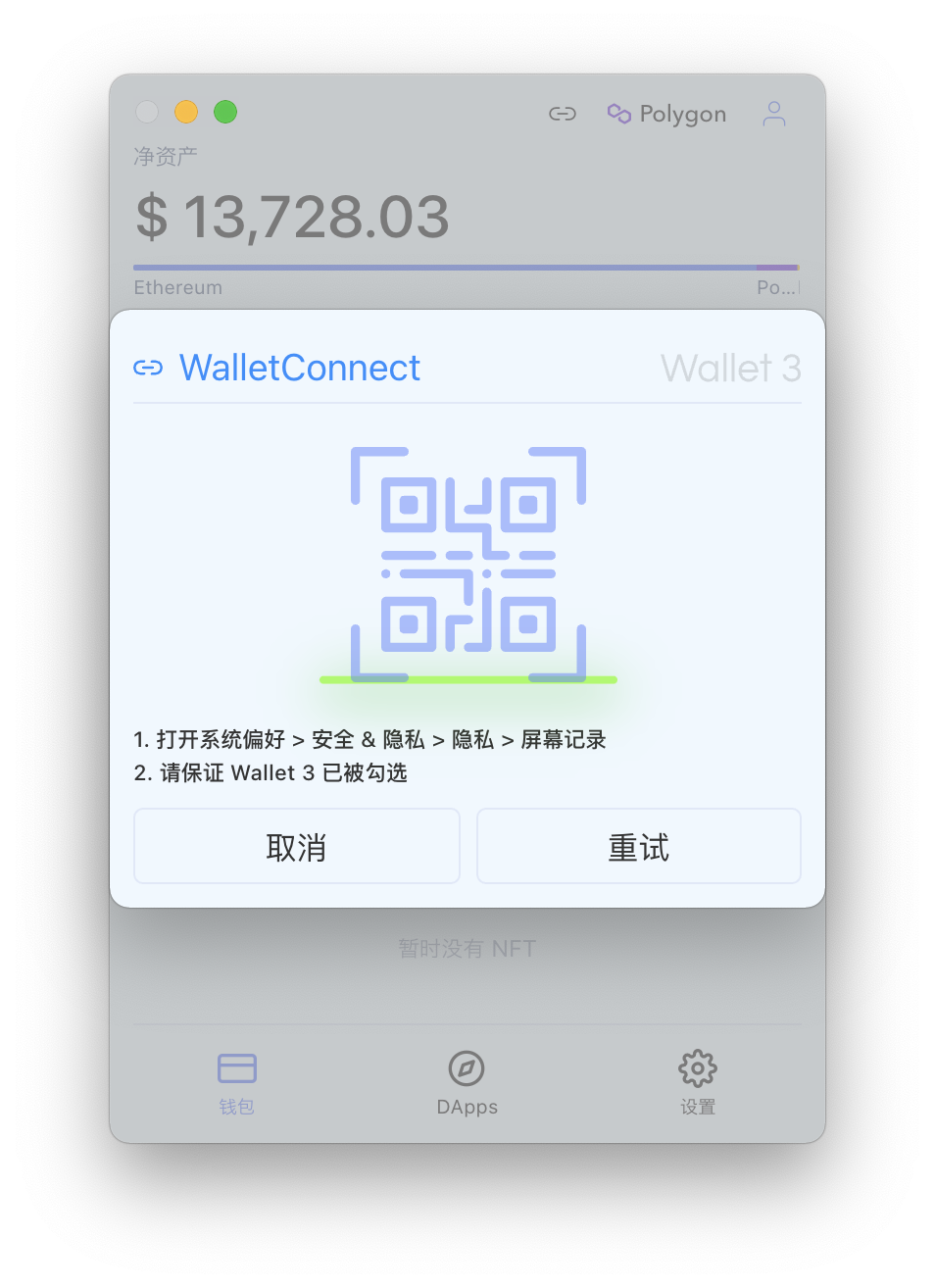Viewport: 935px width, 1288px height.
Task: Open the 设置 tab
Action: point(697,1082)
